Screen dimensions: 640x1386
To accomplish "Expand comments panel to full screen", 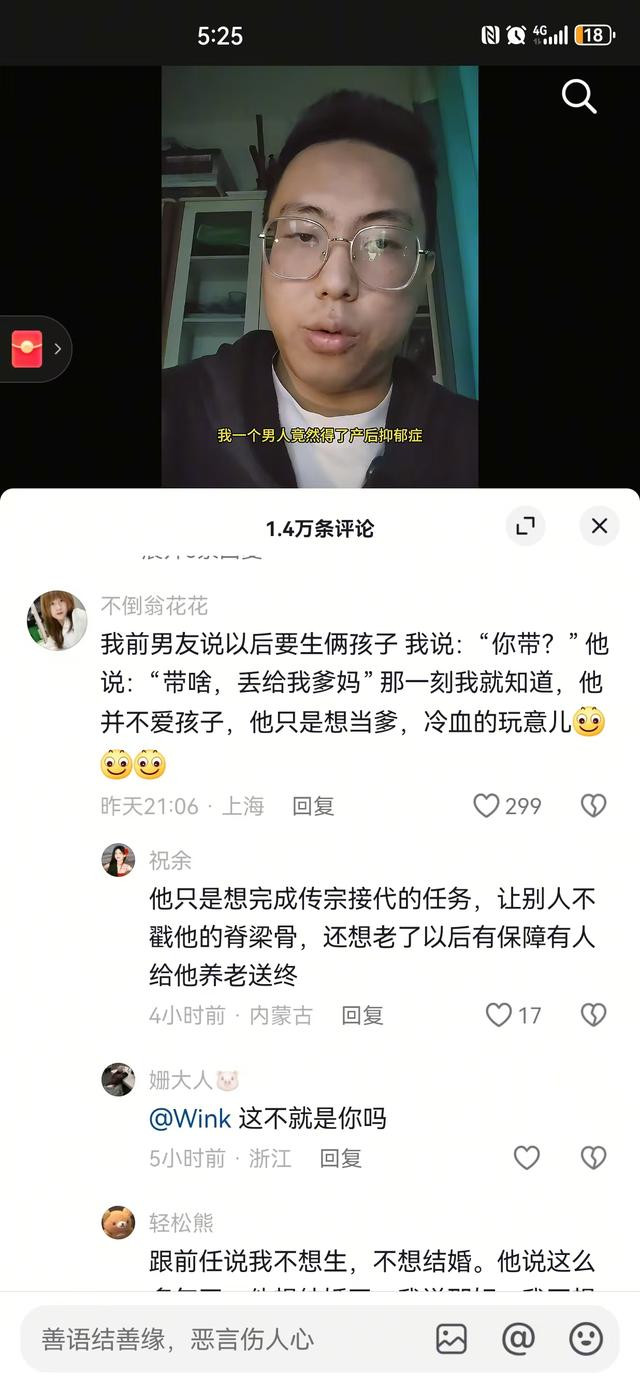I will pos(525,526).
